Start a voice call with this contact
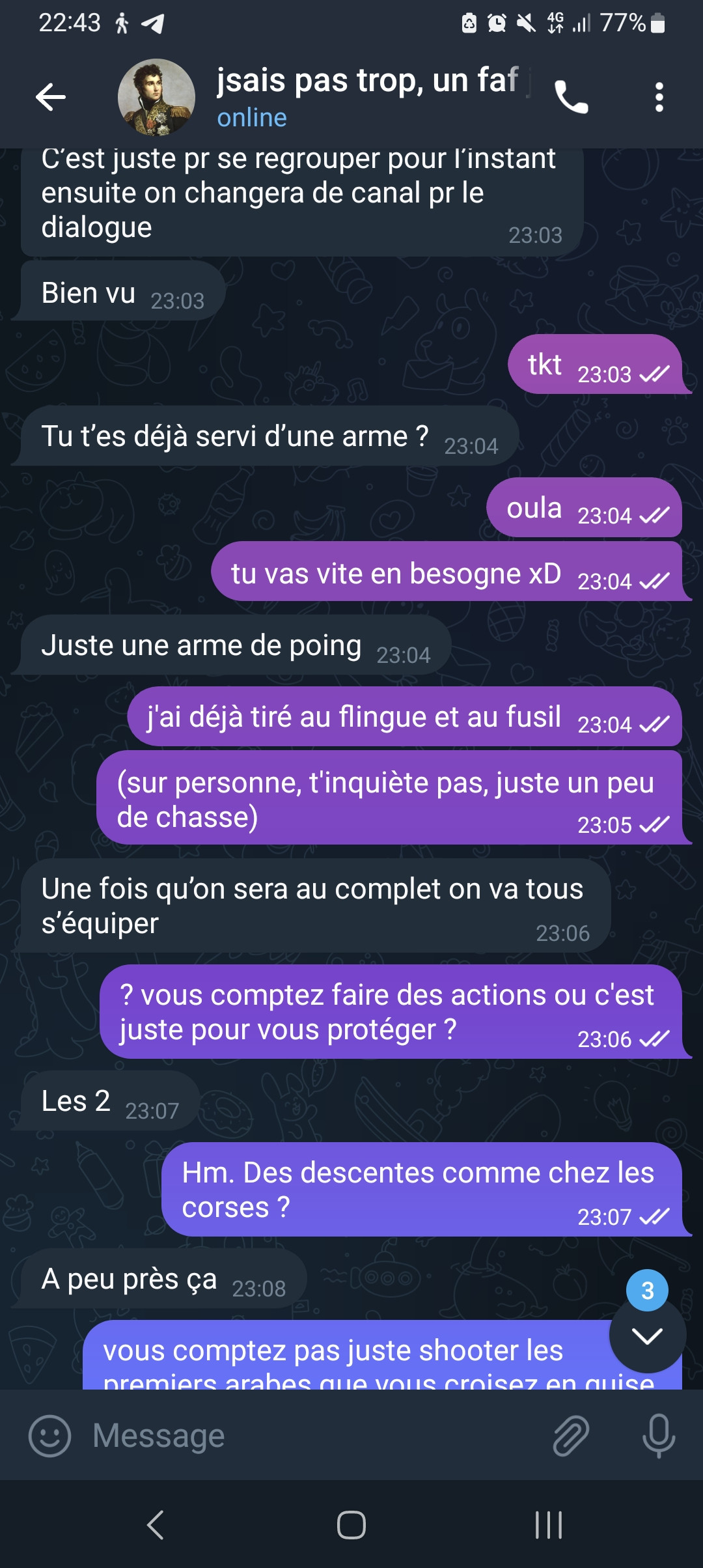Image resolution: width=703 pixels, height=1568 pixels. [x=571, y=98]
